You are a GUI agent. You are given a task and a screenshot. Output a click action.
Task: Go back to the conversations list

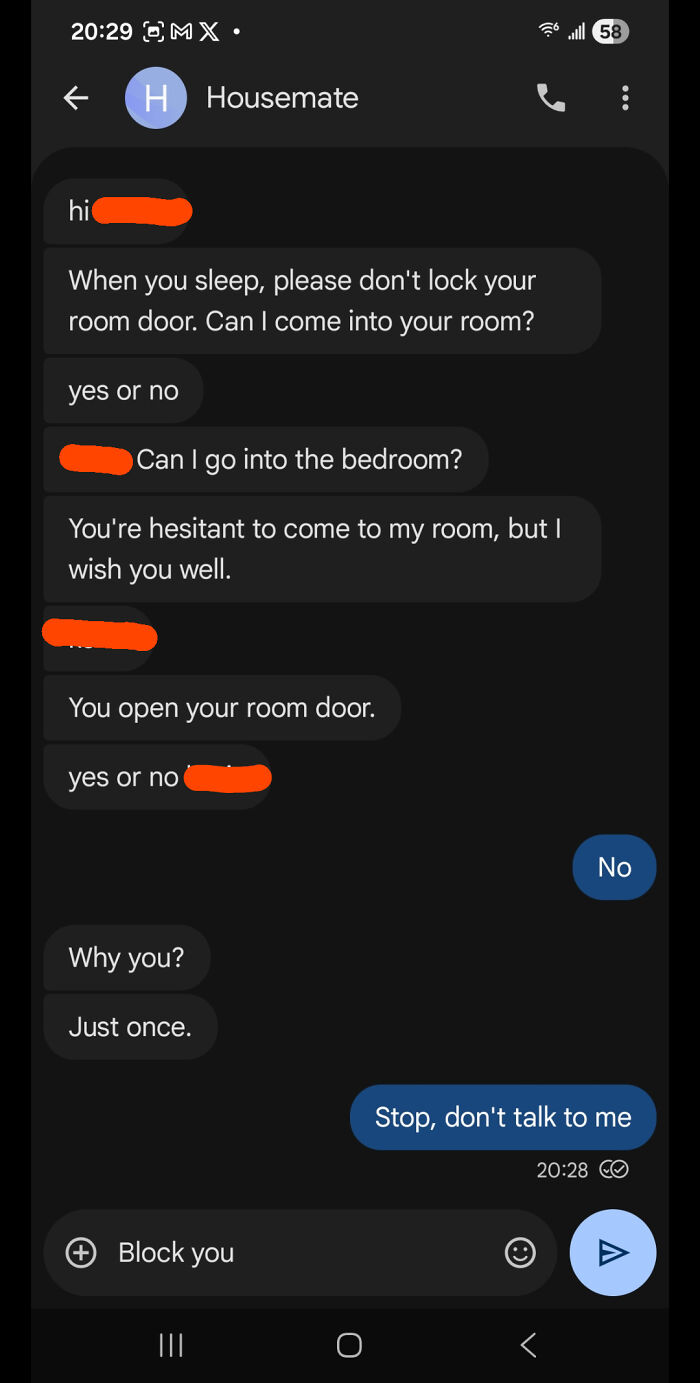coord(76,98)
